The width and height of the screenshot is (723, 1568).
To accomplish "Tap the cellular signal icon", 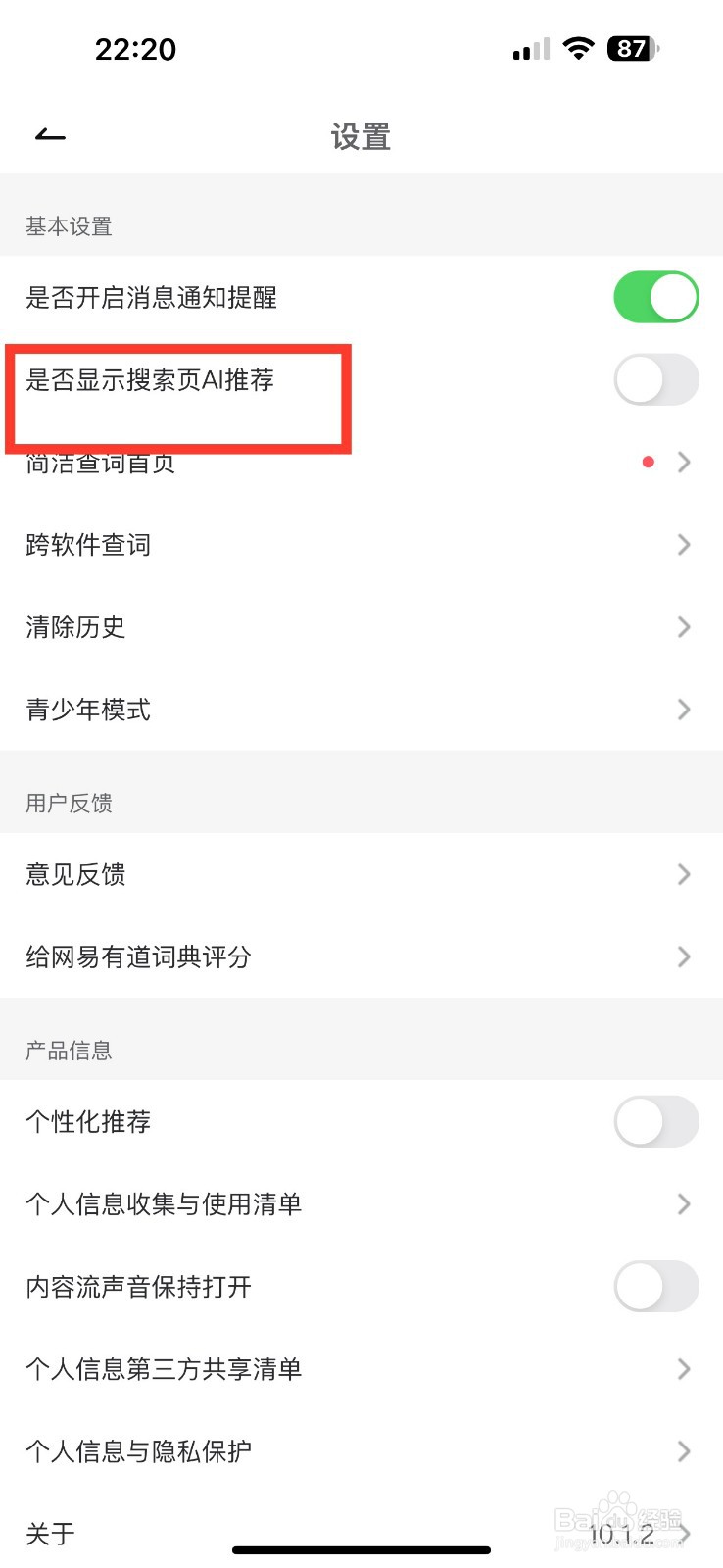I will point(530,49).
